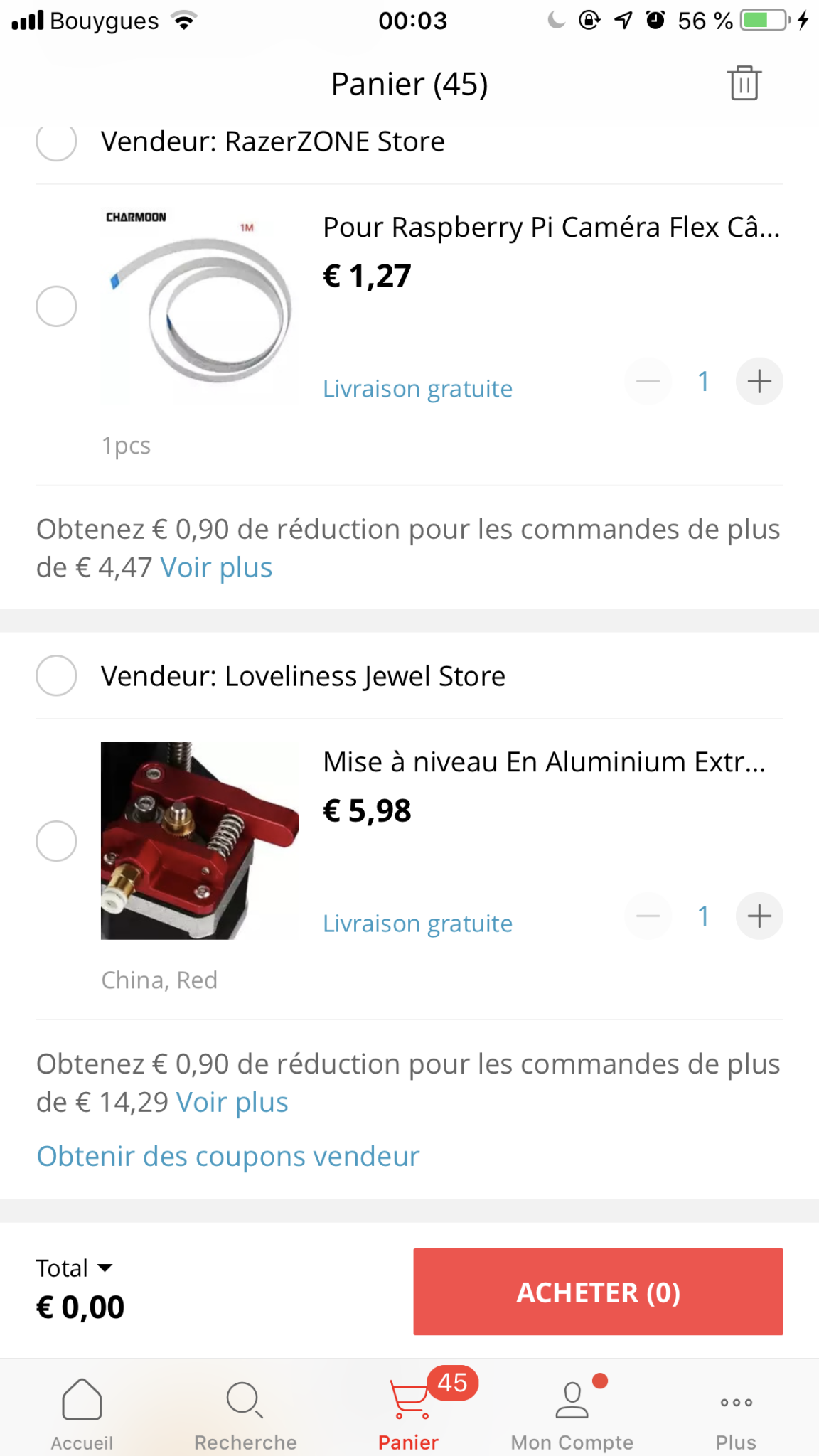Select the Raspberry Pi camera flex cable item
Screen dimensions: 819x1456
(56, 306)
